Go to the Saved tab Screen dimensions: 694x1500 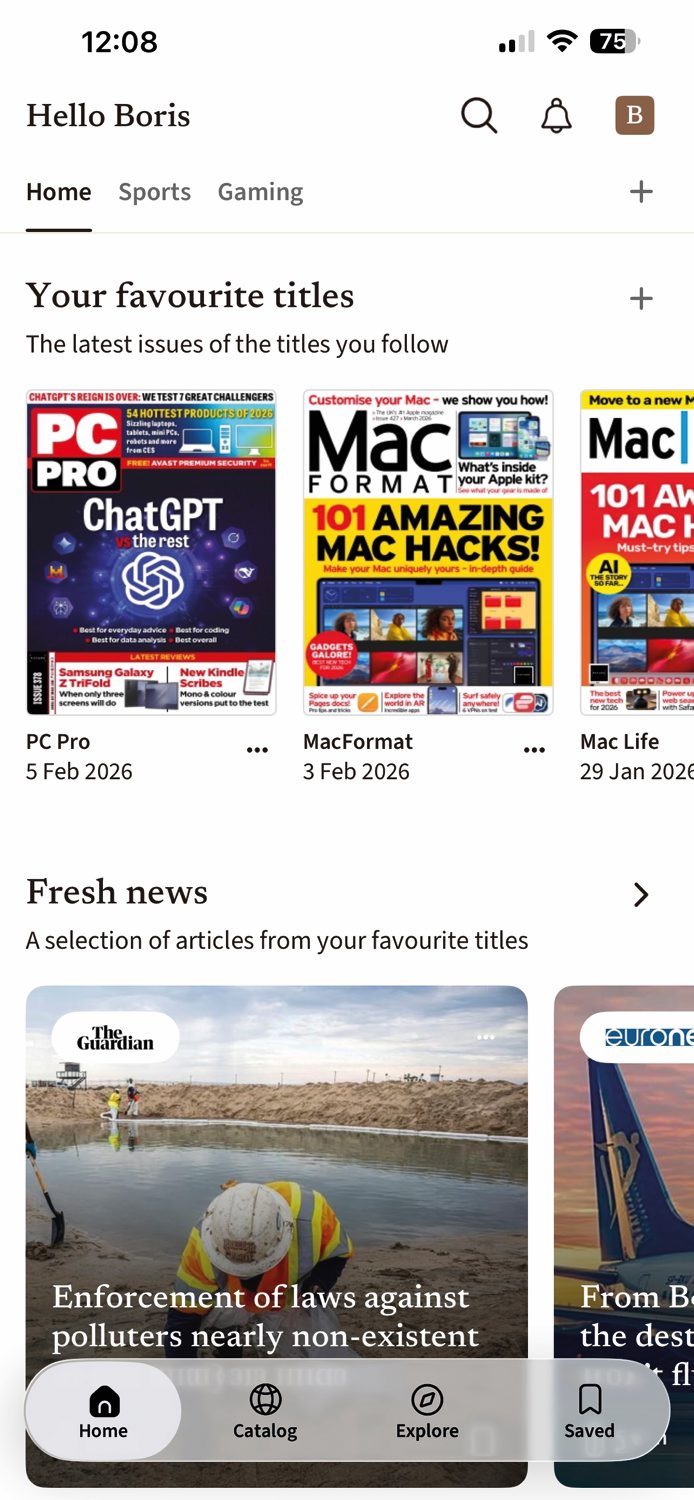pyautogui.click(x=589, y=1412)
